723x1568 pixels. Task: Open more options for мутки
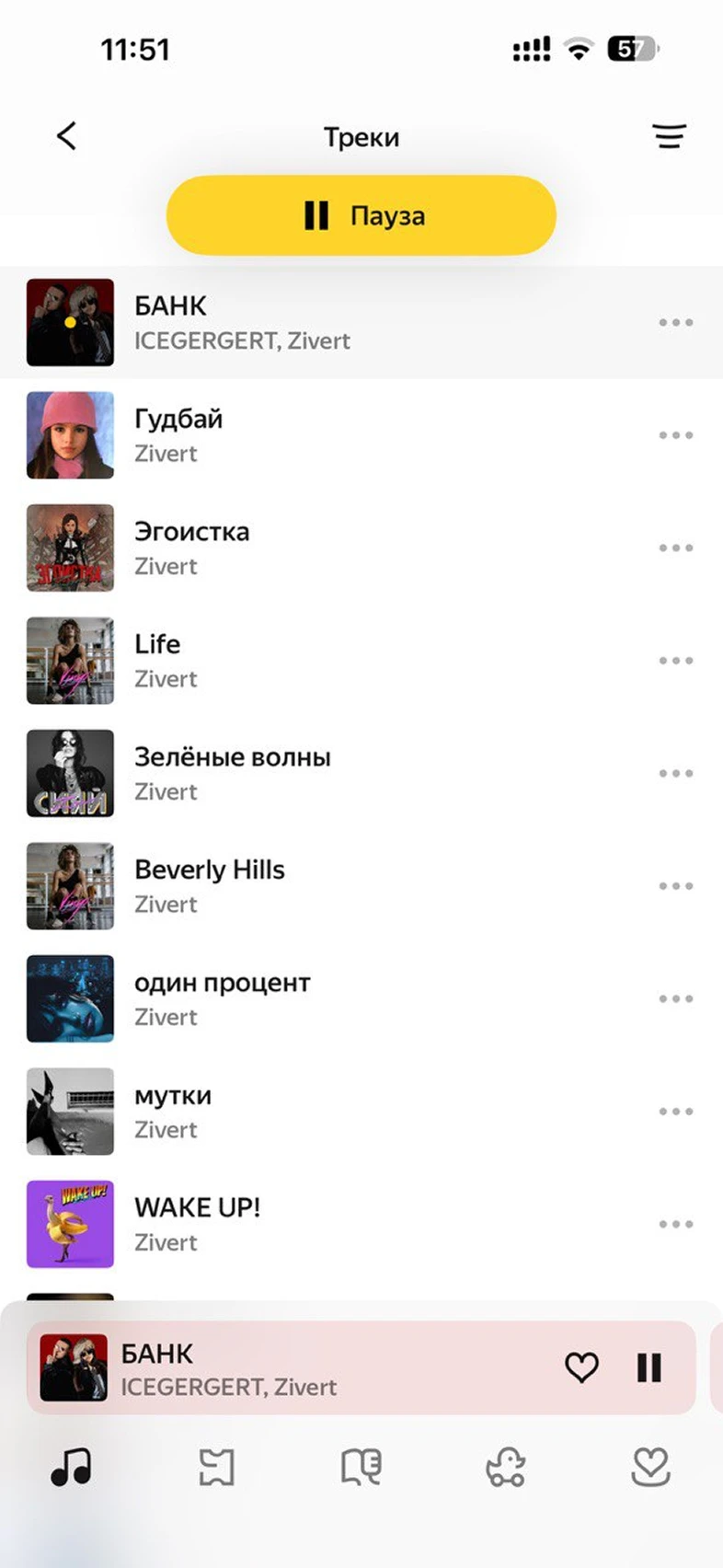(675, 1112)
